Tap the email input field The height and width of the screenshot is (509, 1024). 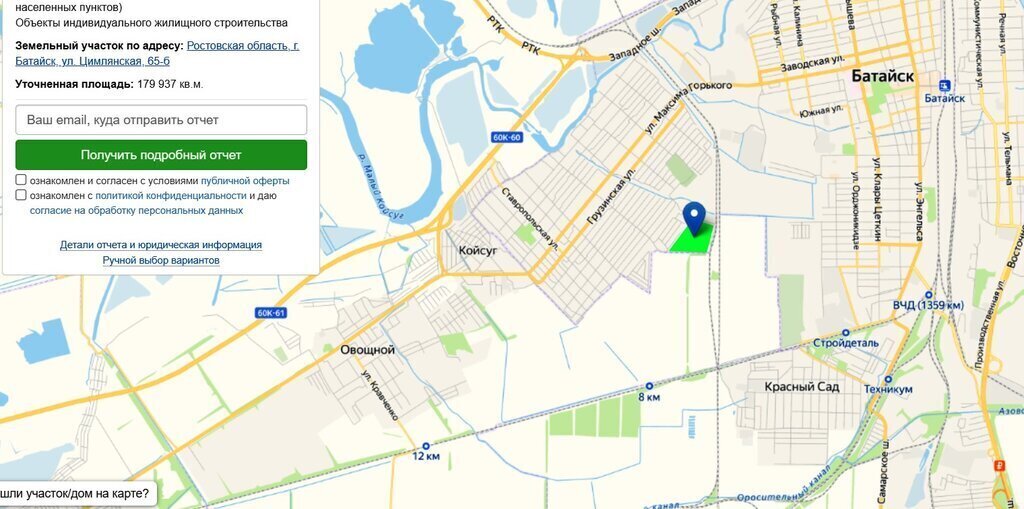coord(161,120)
